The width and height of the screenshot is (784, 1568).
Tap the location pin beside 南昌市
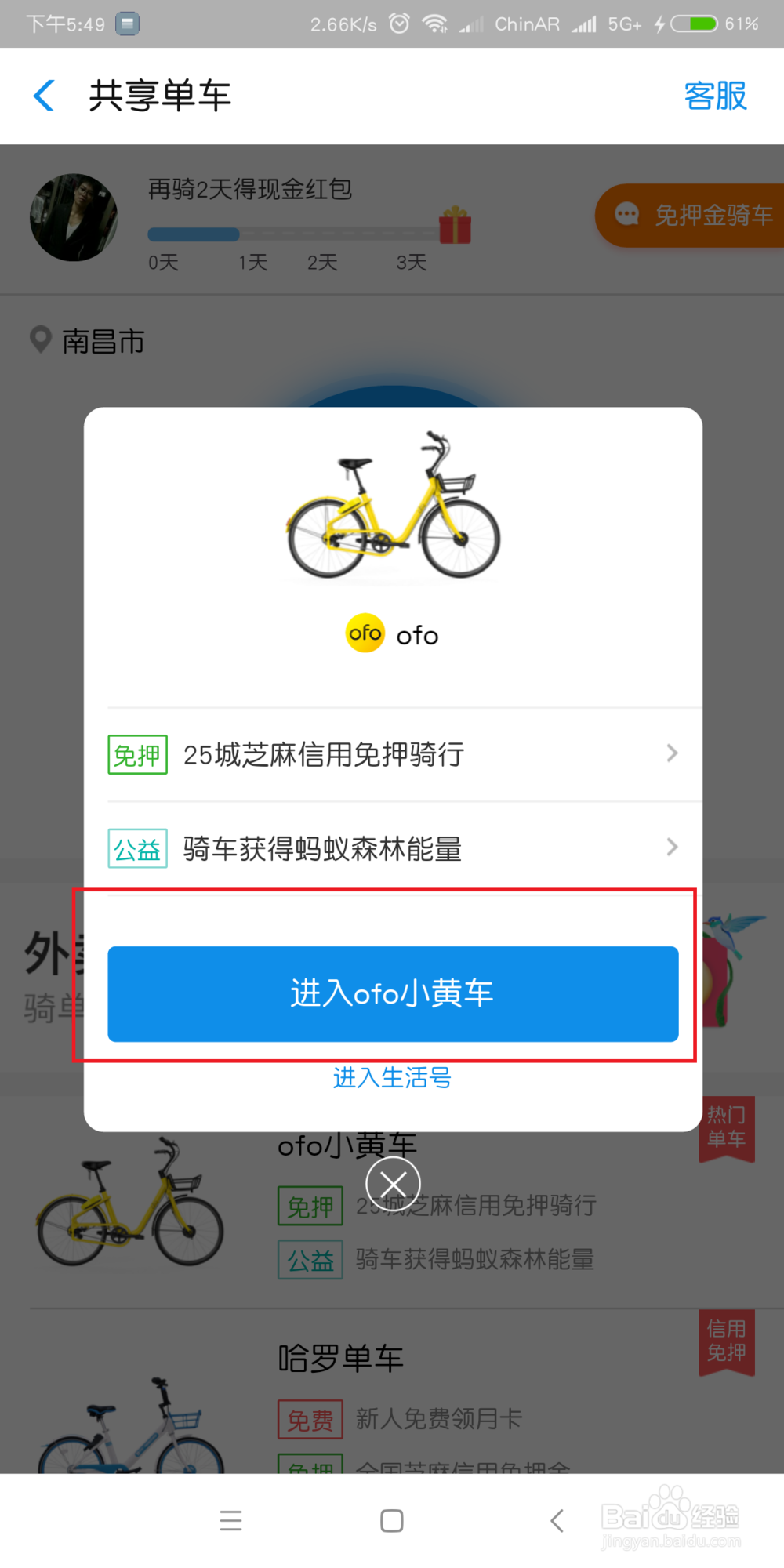pyautogui.click(x=41, y=339)
